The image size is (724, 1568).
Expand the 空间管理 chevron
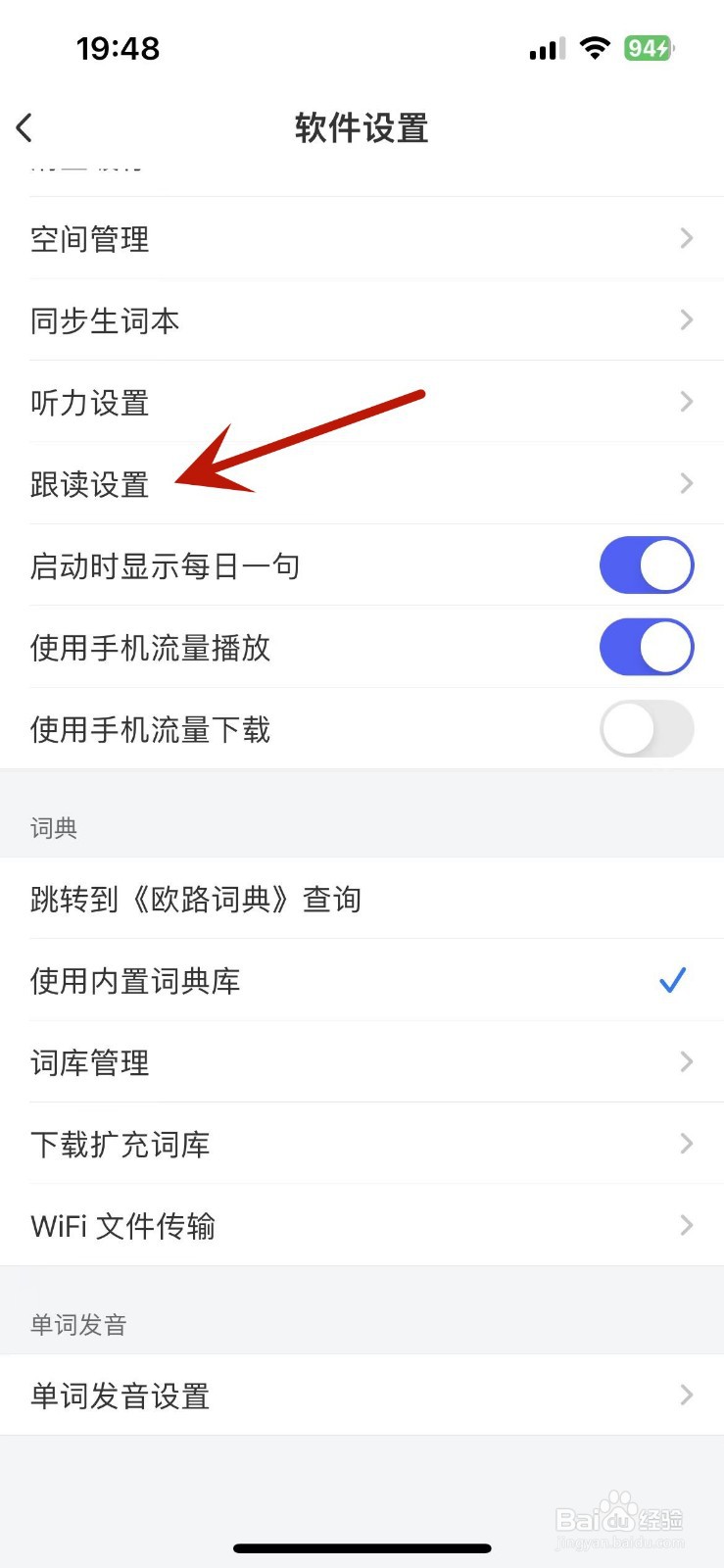click(685, 238)
